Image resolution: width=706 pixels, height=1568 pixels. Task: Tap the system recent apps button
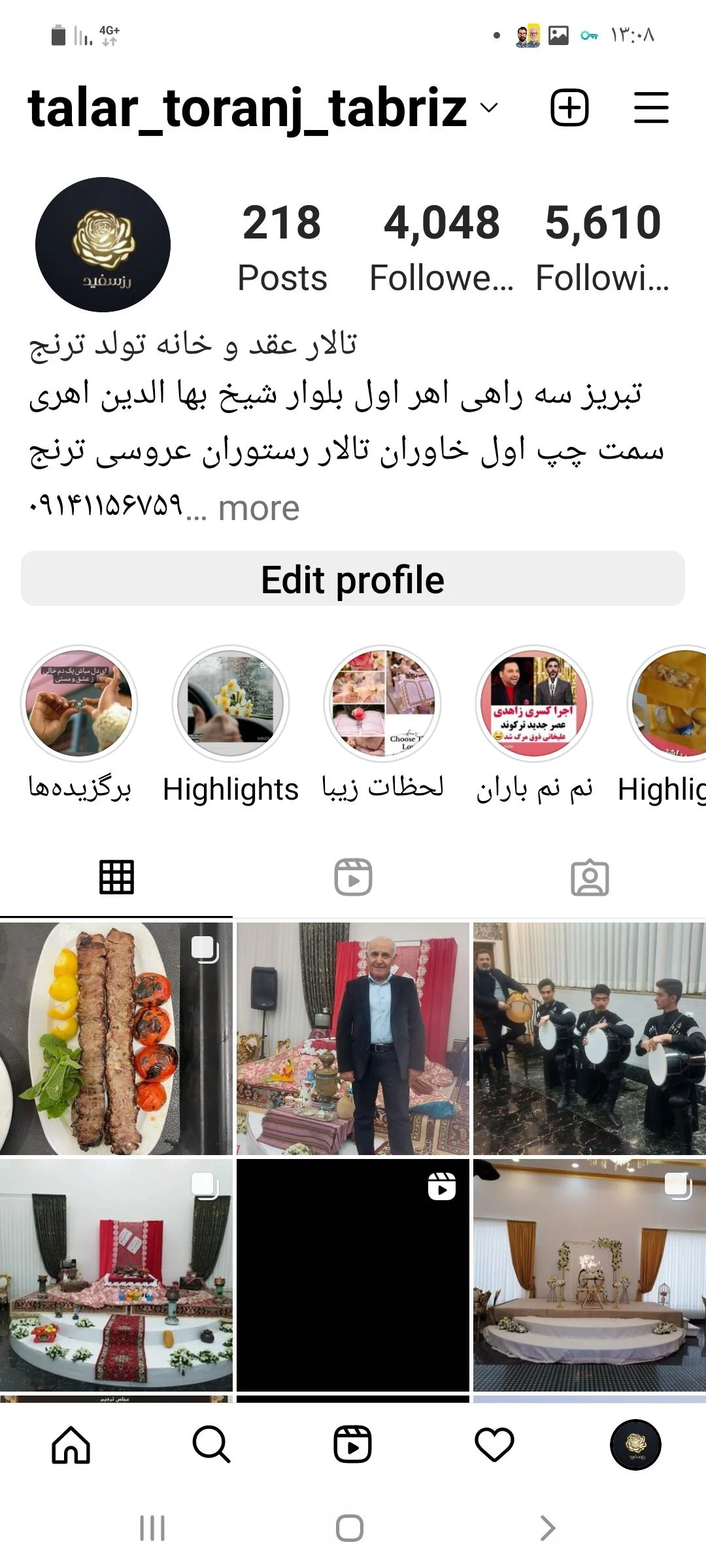click(x=152, y=1528)
